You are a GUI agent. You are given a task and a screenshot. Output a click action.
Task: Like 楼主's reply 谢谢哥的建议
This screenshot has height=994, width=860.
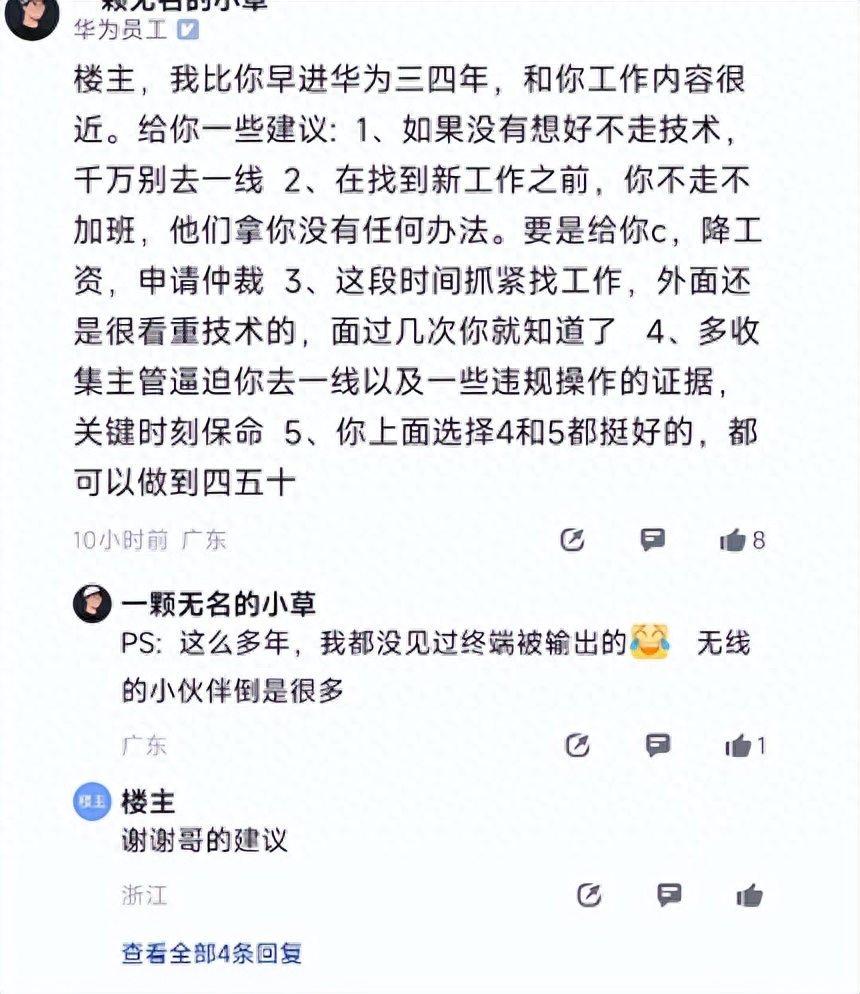tap(749, 895)
